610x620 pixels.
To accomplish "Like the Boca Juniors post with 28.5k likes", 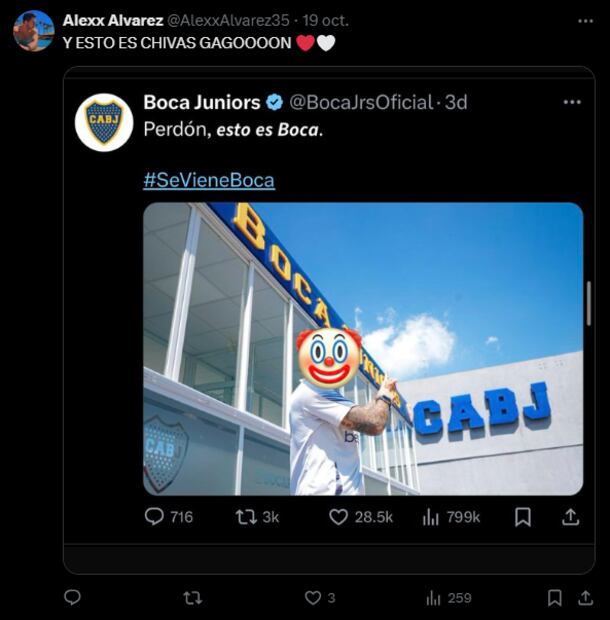I will tap(339, 517).
